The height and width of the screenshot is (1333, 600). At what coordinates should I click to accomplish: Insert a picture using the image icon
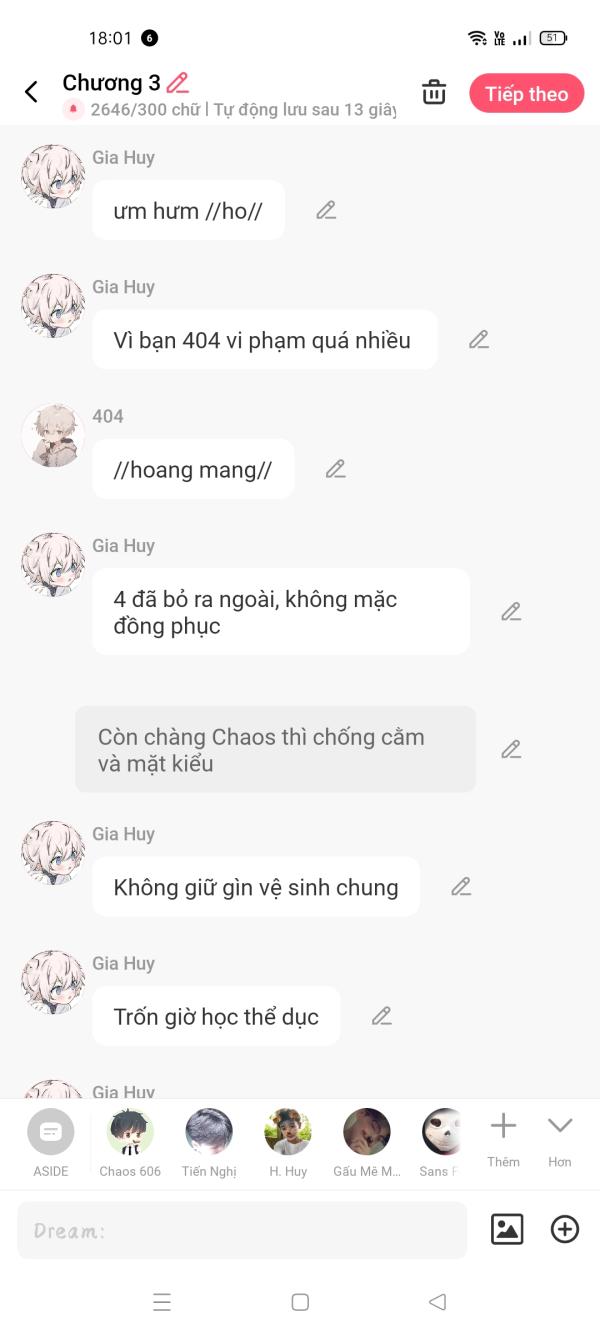[508, 1229]
